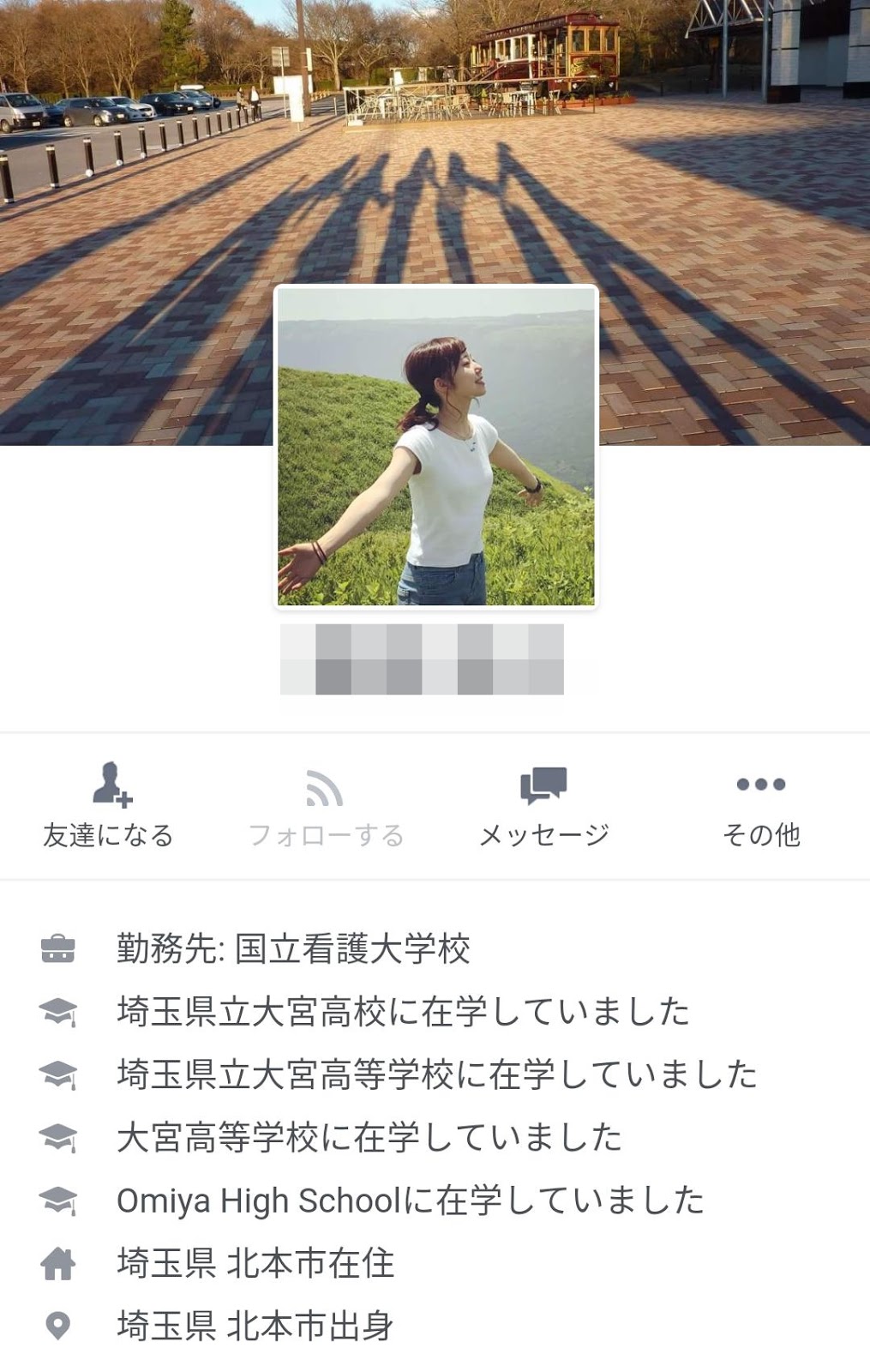Open the その他 more options menu

pyautogui.click(x=761, y=806)
